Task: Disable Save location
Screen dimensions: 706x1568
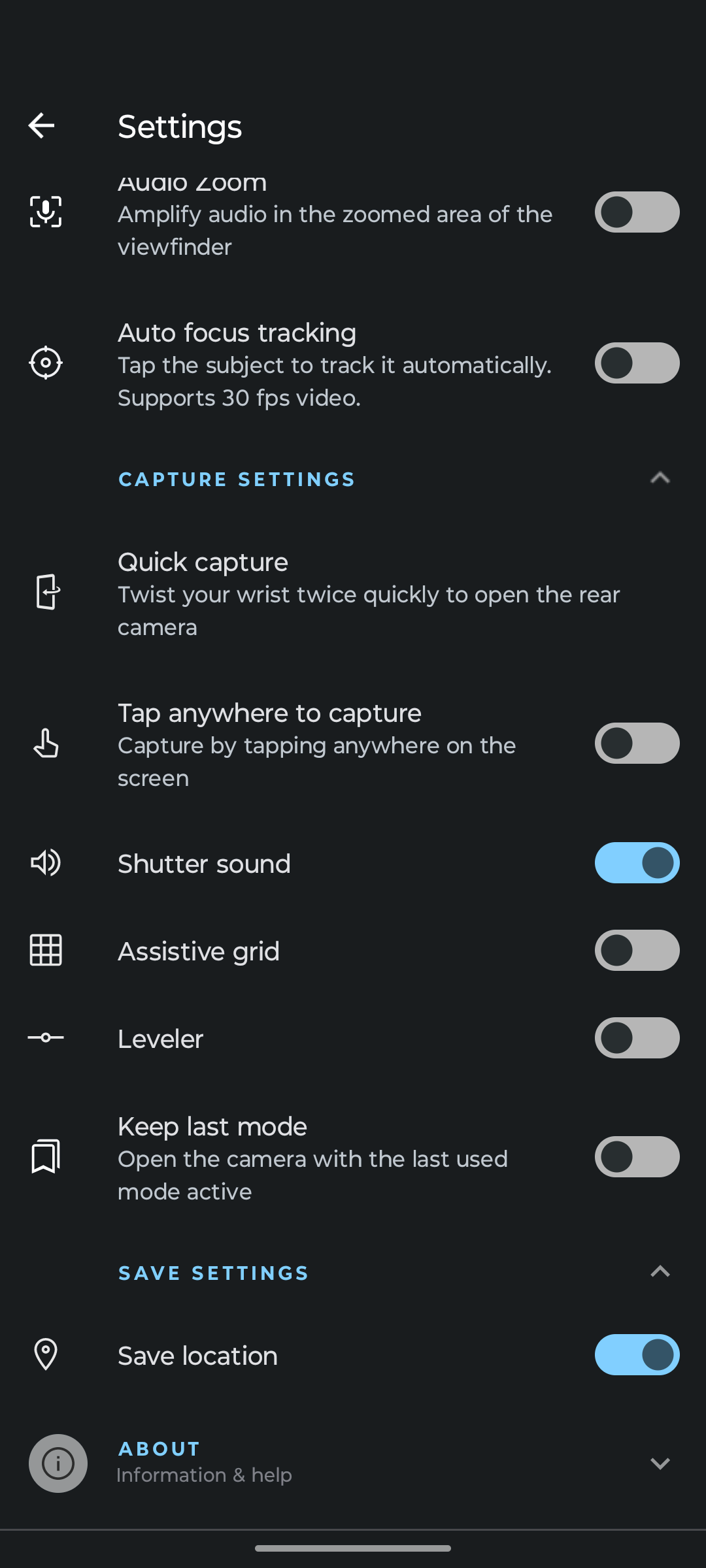Action: 637,1354
